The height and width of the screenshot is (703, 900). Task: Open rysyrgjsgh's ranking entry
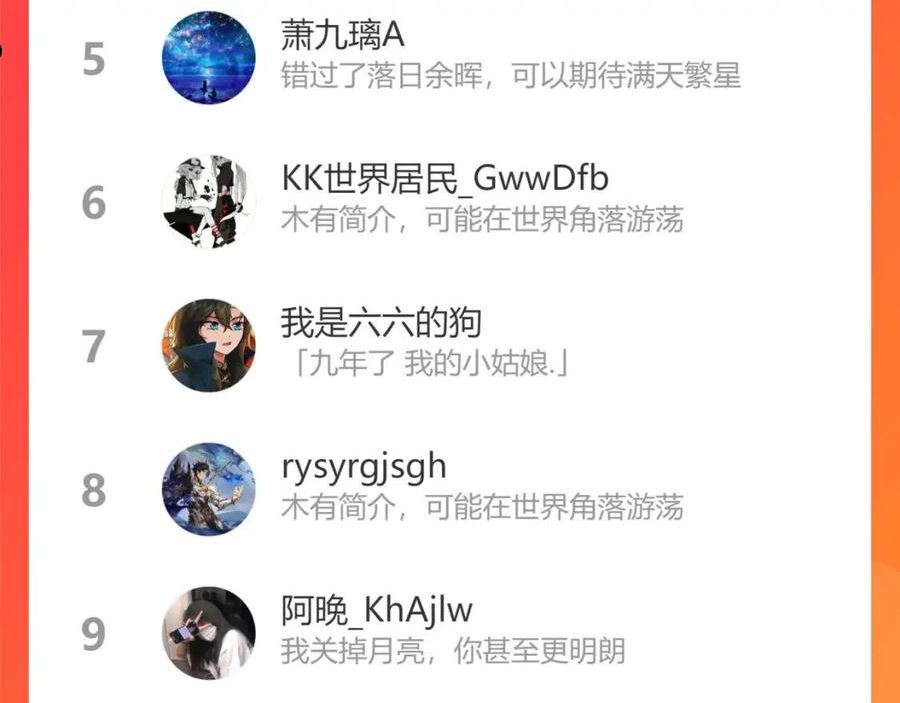pos(449,490)
